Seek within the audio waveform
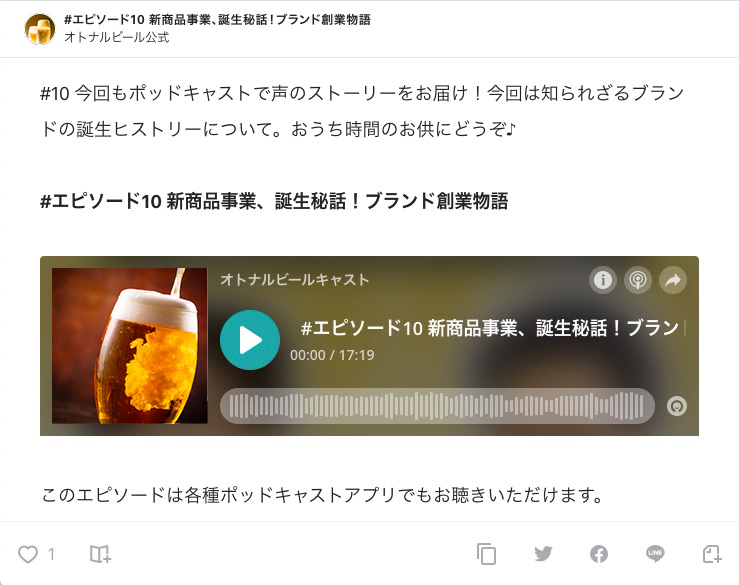Viewport: 739px width, 585px height. [436, 406]
